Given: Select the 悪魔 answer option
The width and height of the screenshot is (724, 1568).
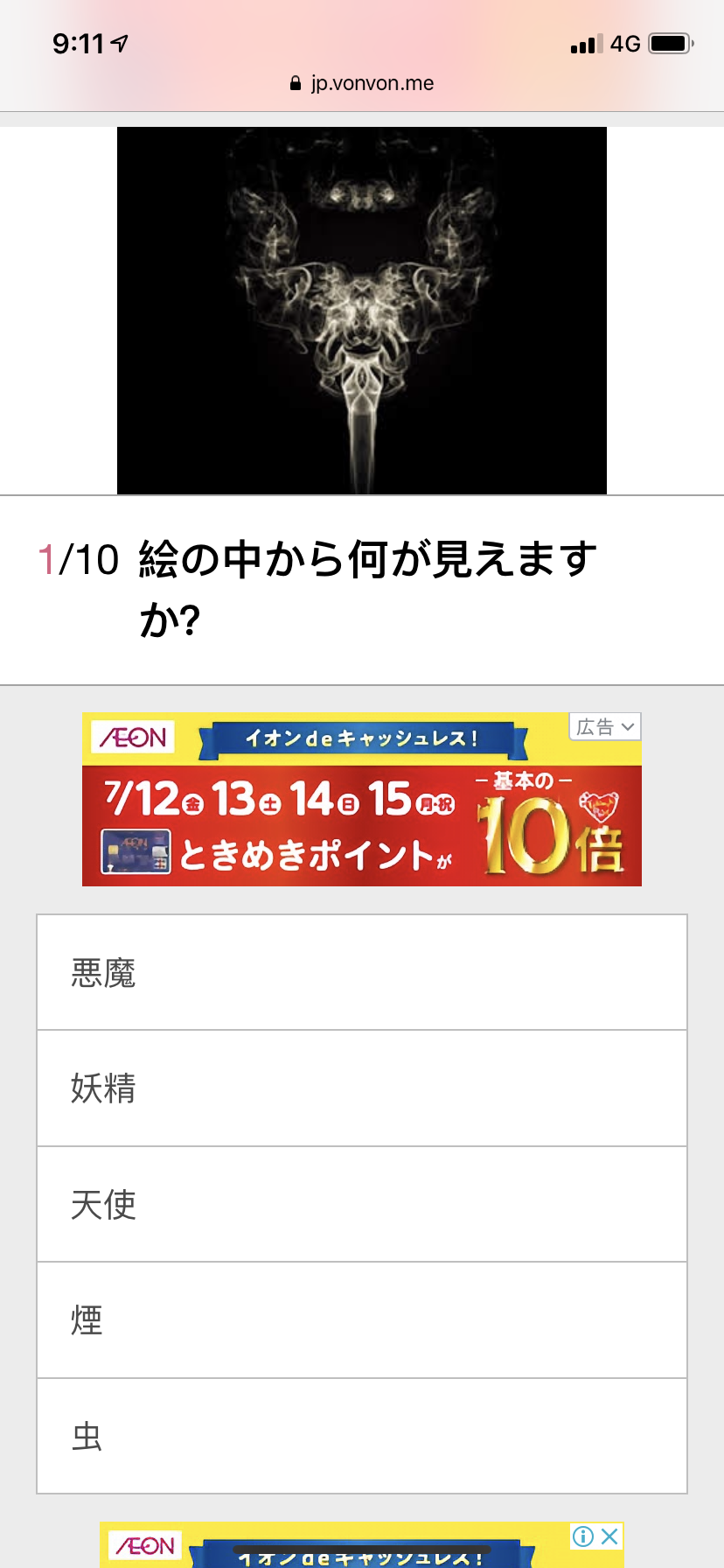Looking at the screenshot, I should click(x=362, y=973).
